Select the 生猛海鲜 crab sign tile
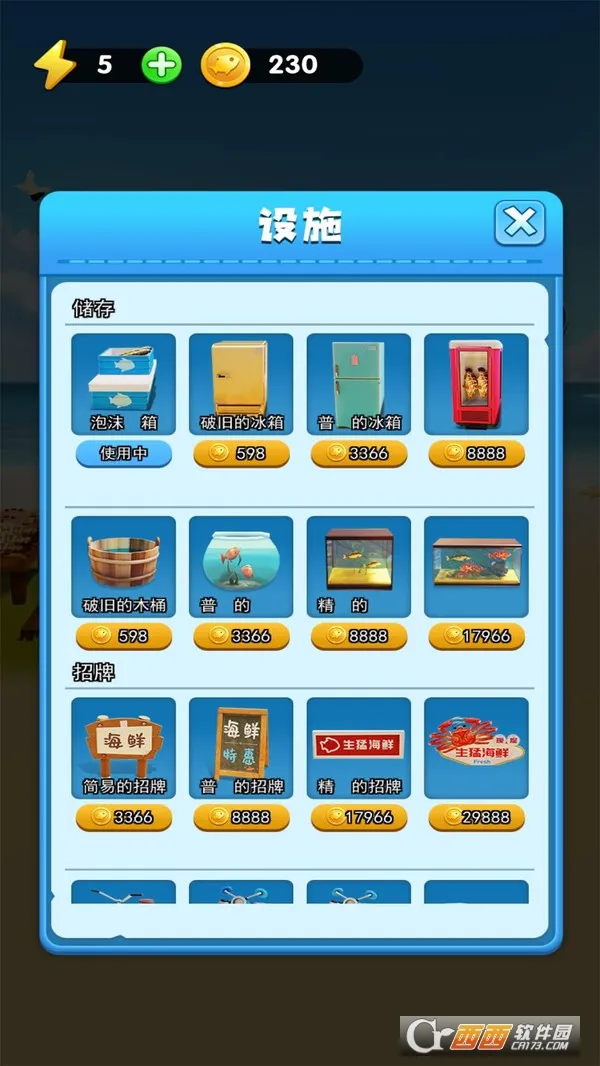This screenshot has width=600, height=1066. pos(477,747)
